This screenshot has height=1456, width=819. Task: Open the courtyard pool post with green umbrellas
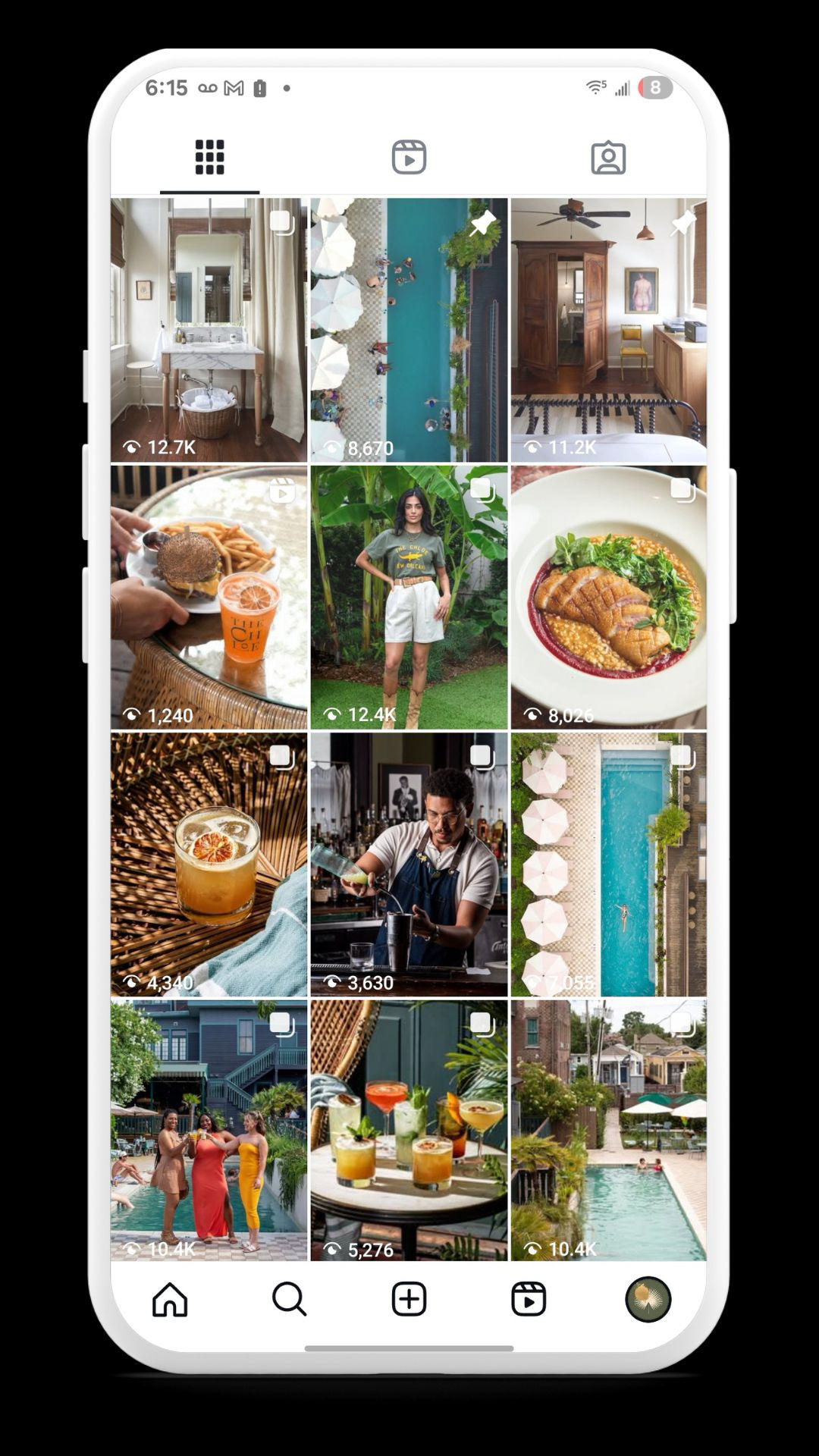point(609,1130)
